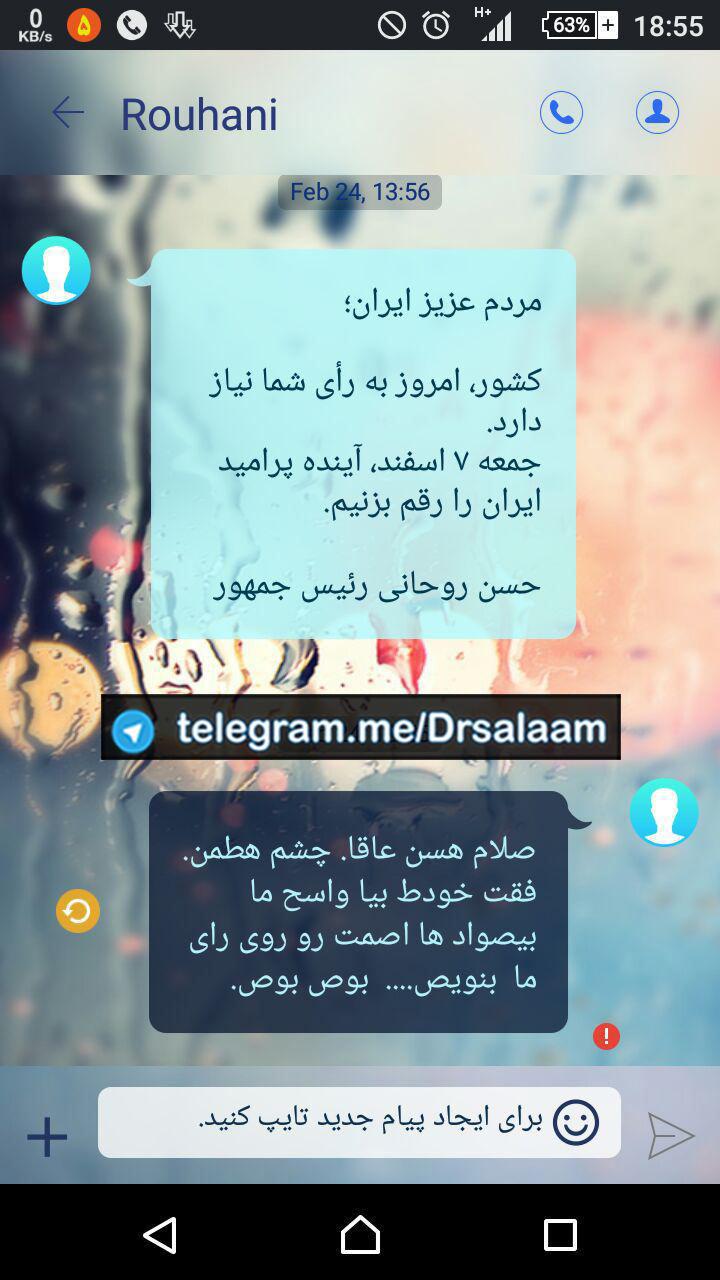Open the attachment plus menu
Viewport: 720px width, 1280px height.
coord(47,1137)
